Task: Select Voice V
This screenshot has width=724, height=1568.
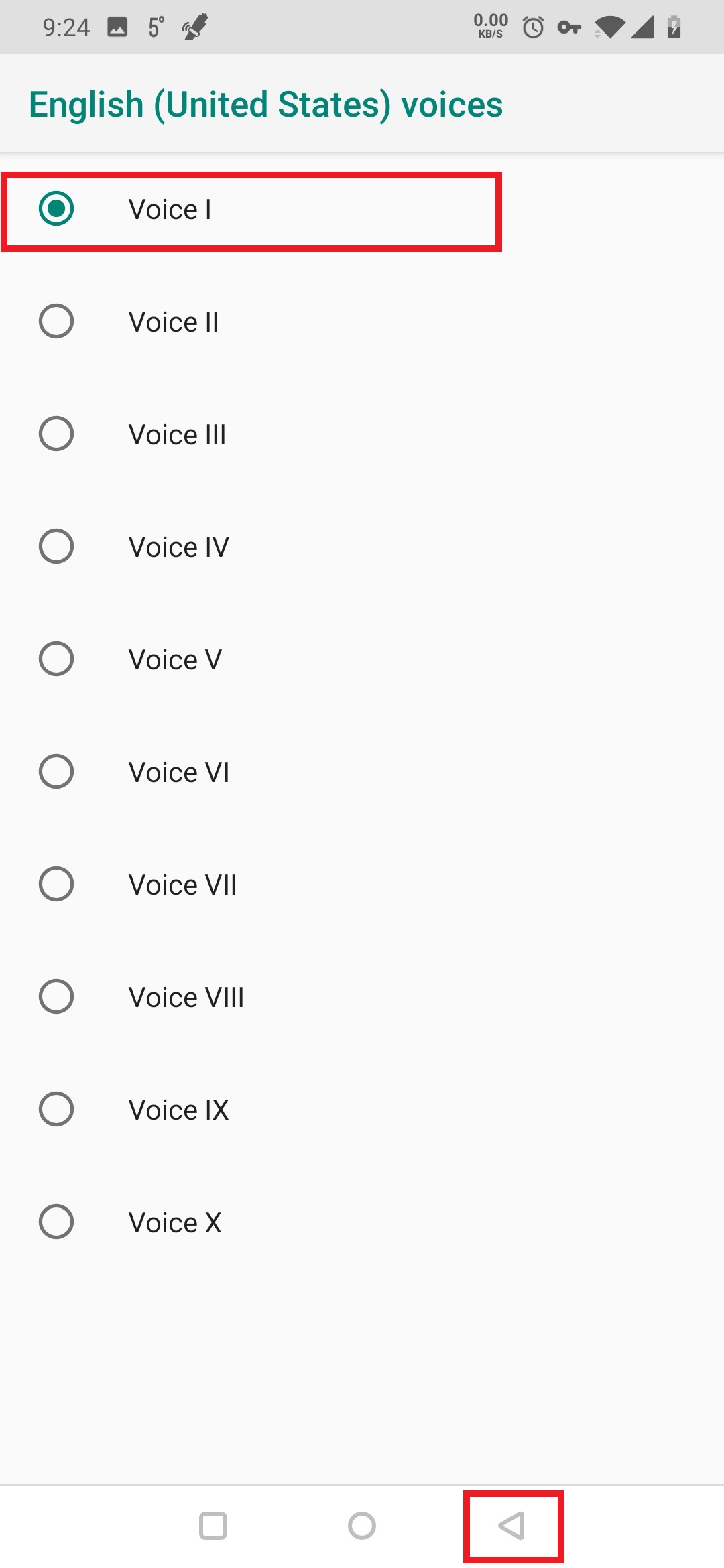Action: (56, 659)
